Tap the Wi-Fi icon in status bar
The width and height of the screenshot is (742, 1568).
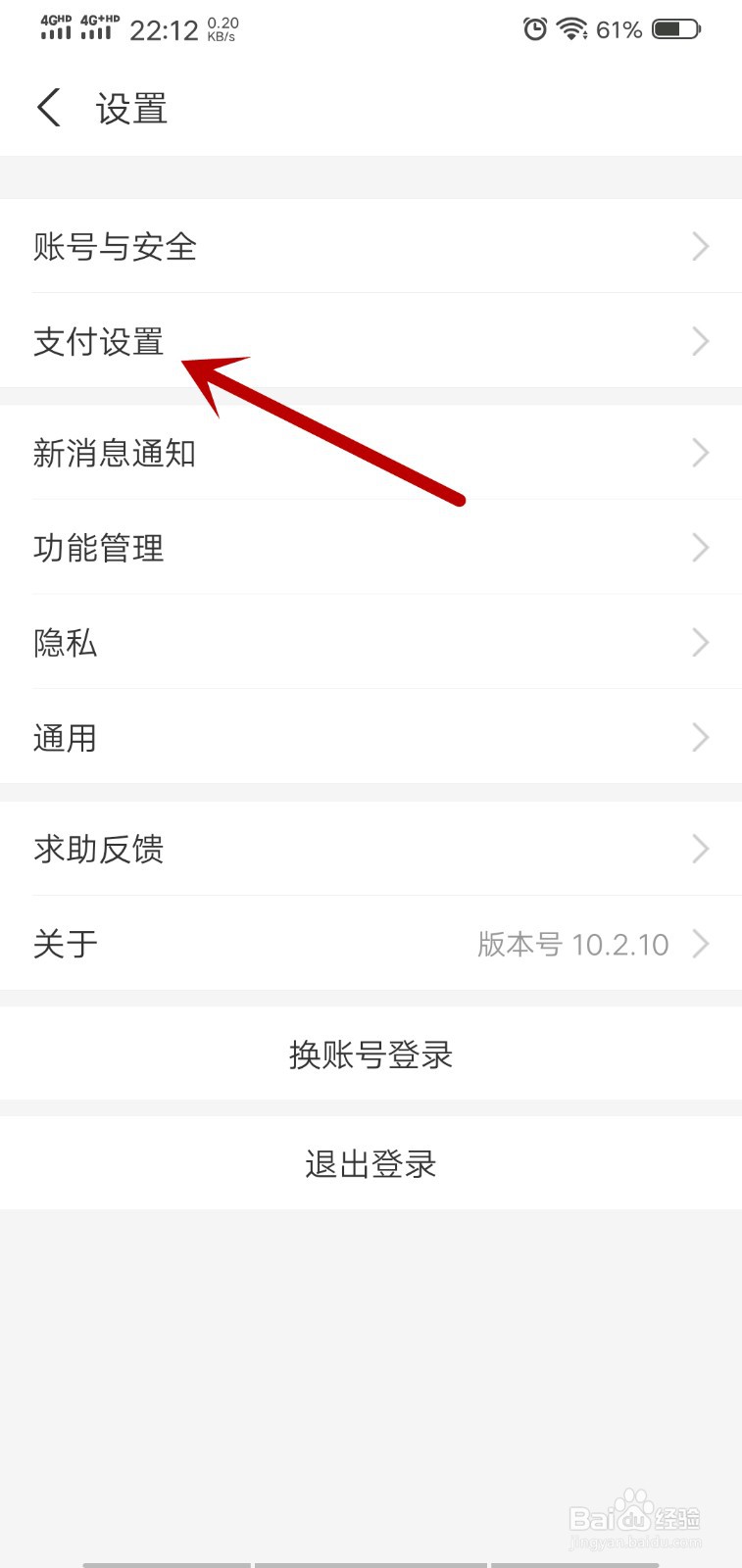pos(569,29)
